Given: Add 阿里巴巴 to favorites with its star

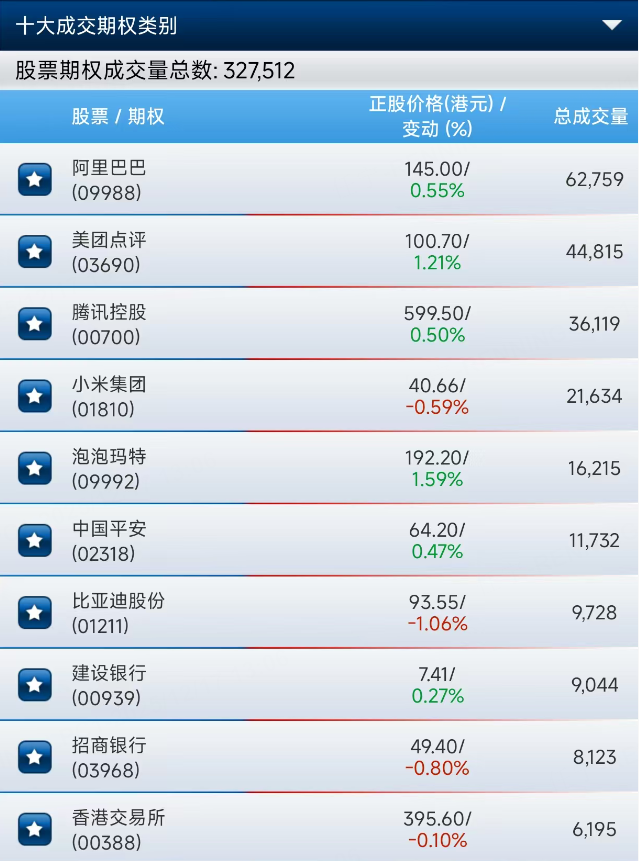Looking at the screenshot, I should pos(35,180).
